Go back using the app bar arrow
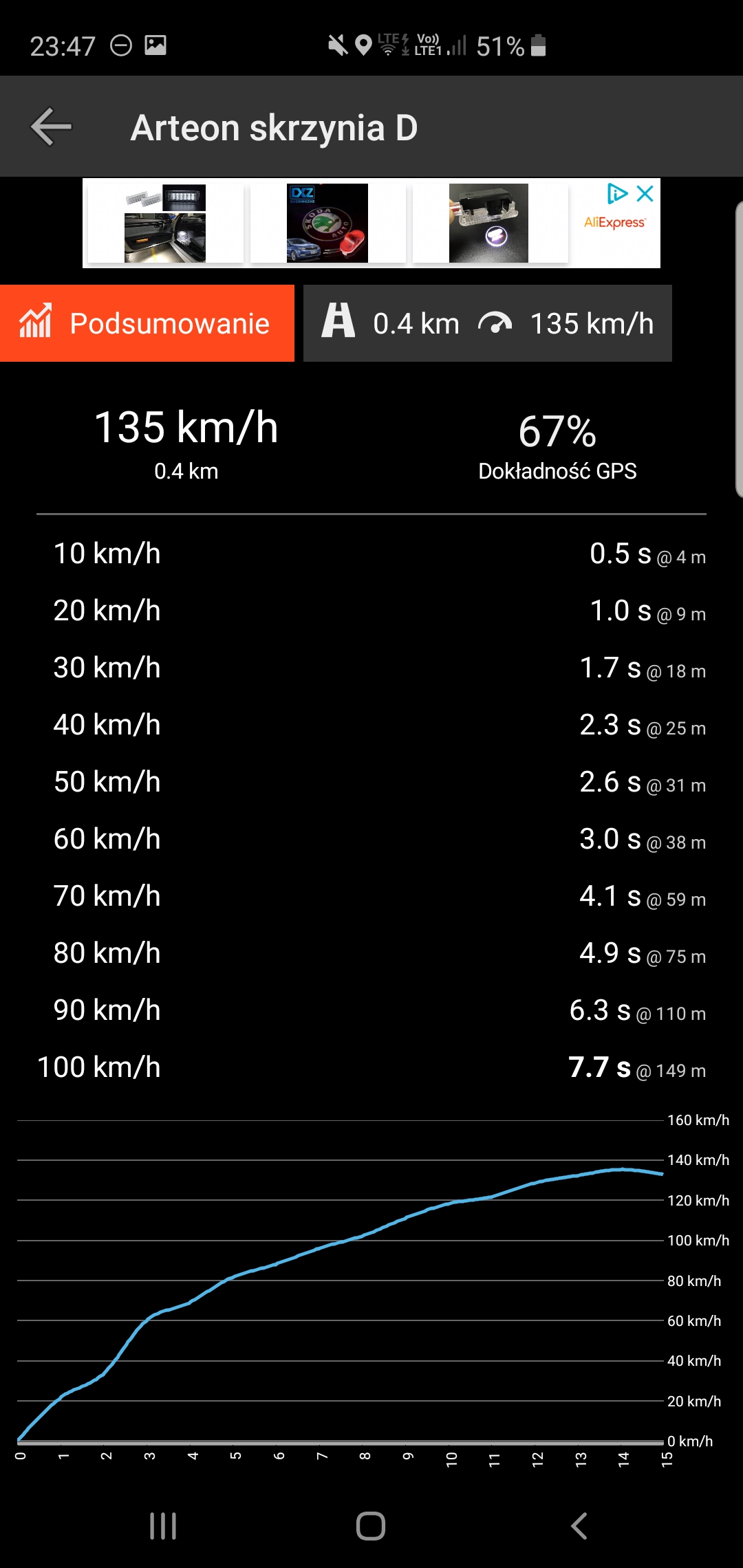 coord(52,127)
